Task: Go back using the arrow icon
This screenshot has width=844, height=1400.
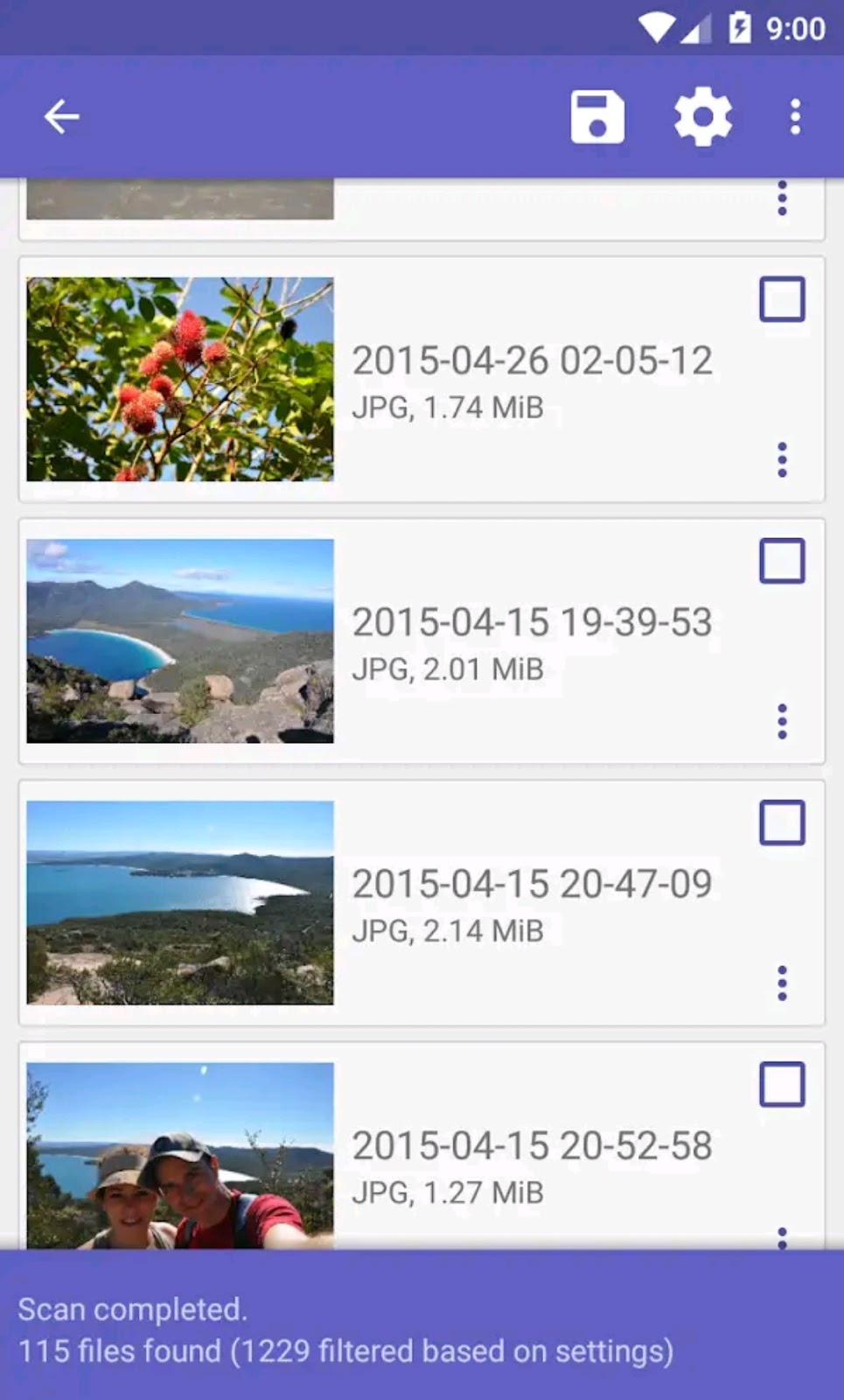Action: tap(61, 116)
